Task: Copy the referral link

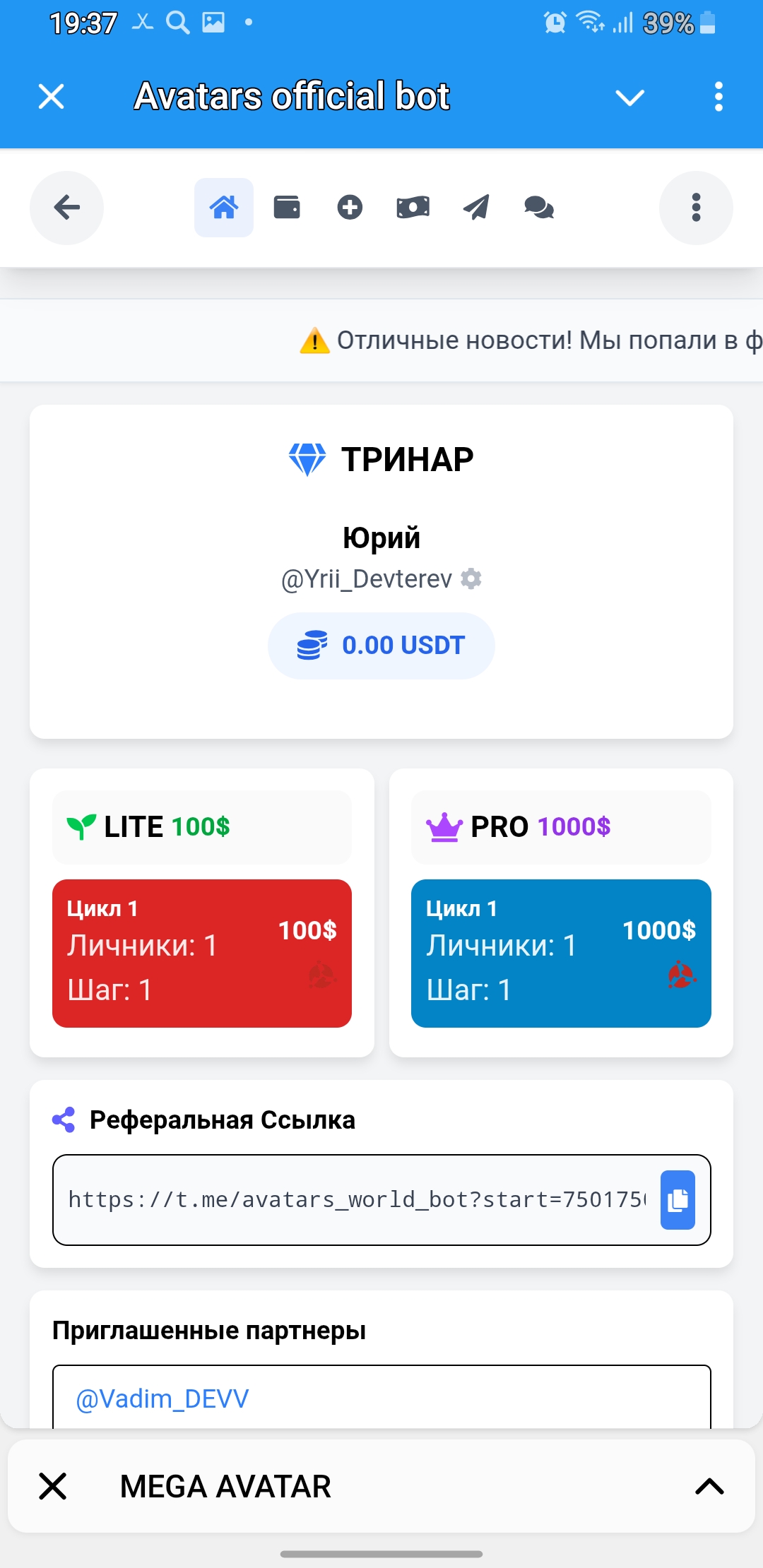Action: (678, 1199)
